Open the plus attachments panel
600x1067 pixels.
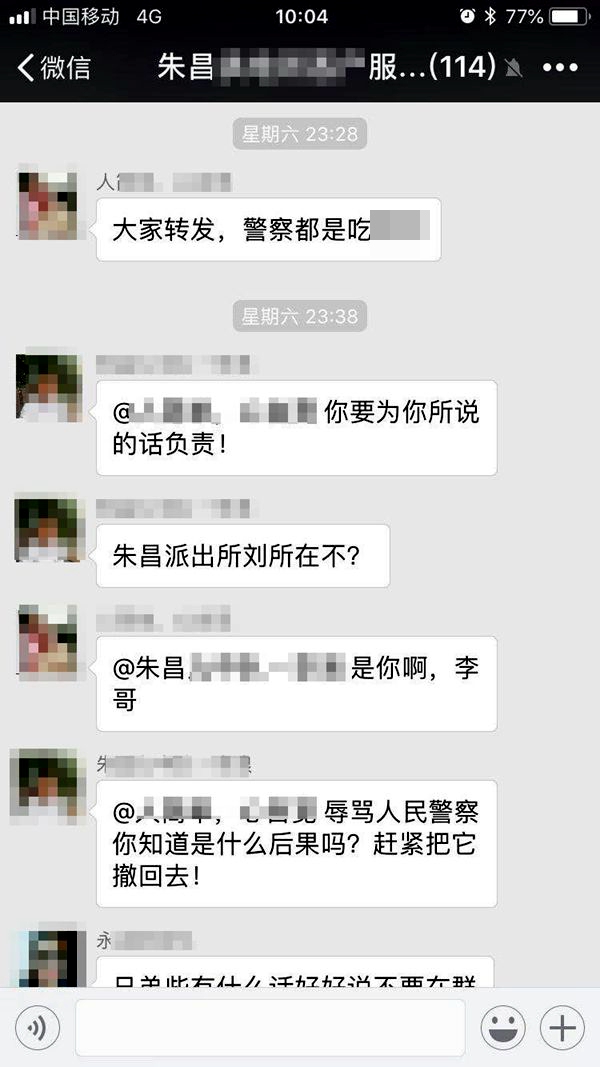tap(562, 1027)
